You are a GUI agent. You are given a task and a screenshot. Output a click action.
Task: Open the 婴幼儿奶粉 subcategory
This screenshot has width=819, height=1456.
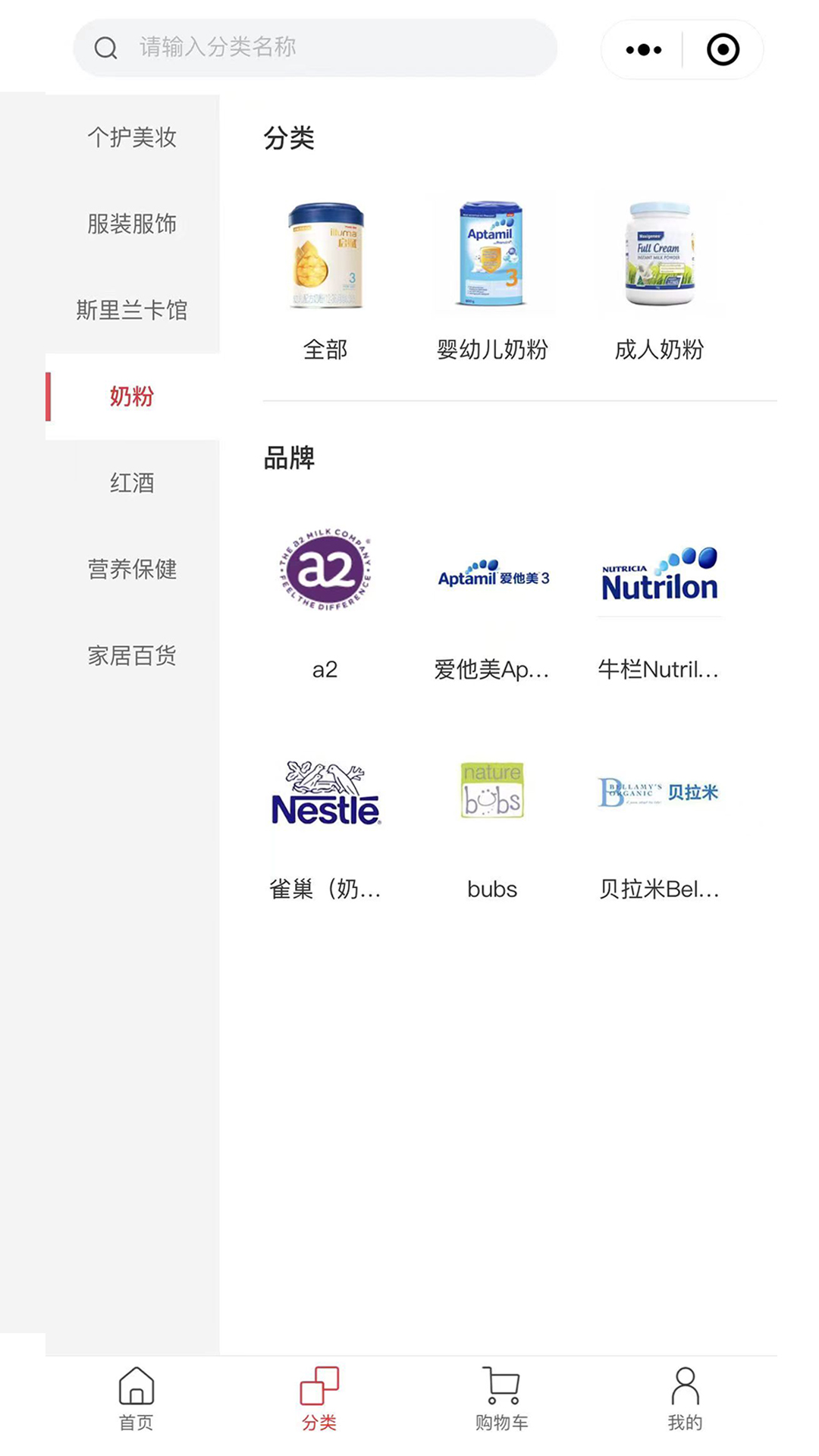coord(493,258)
